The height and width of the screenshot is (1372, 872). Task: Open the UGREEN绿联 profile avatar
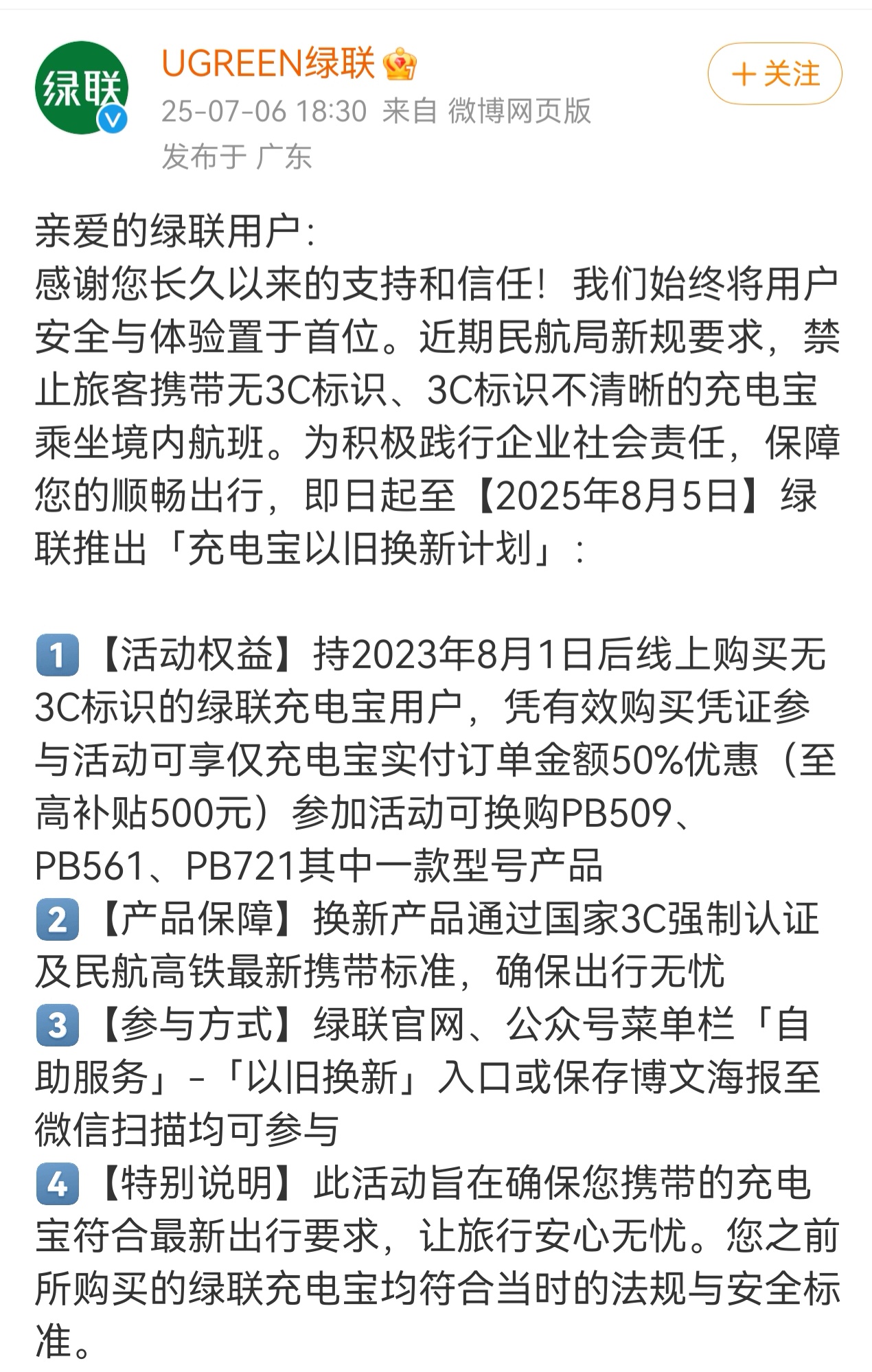tap(82, 88)
